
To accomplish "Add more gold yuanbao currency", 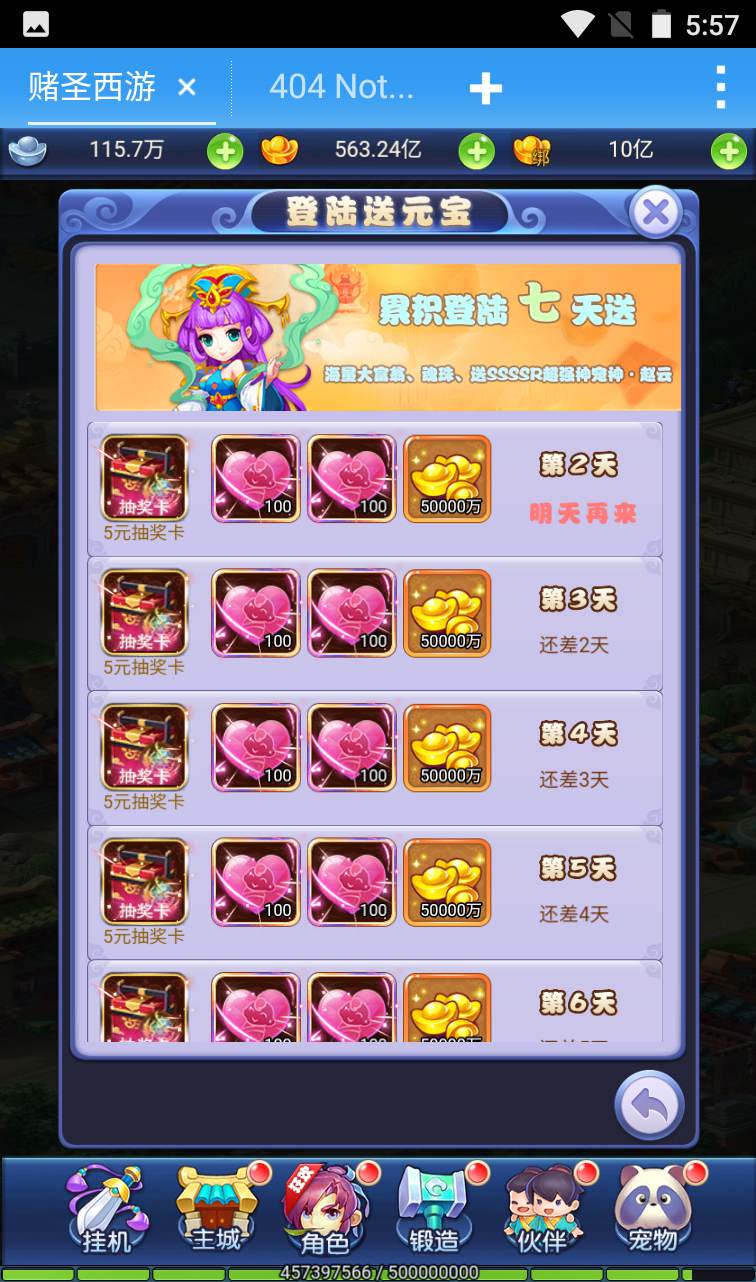I will [x=476, y=152].
